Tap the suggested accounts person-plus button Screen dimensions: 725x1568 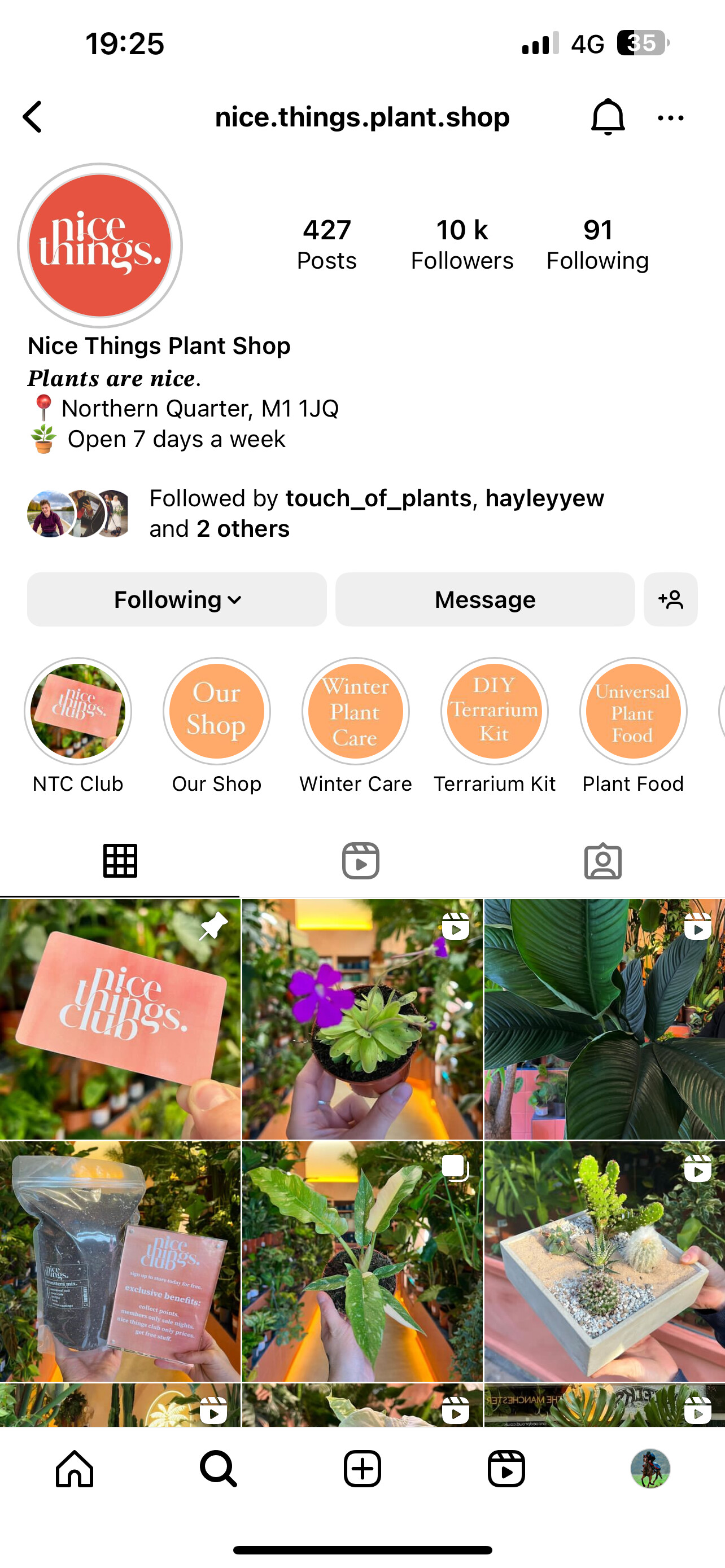pyautogui.click(x=670, y=599)
